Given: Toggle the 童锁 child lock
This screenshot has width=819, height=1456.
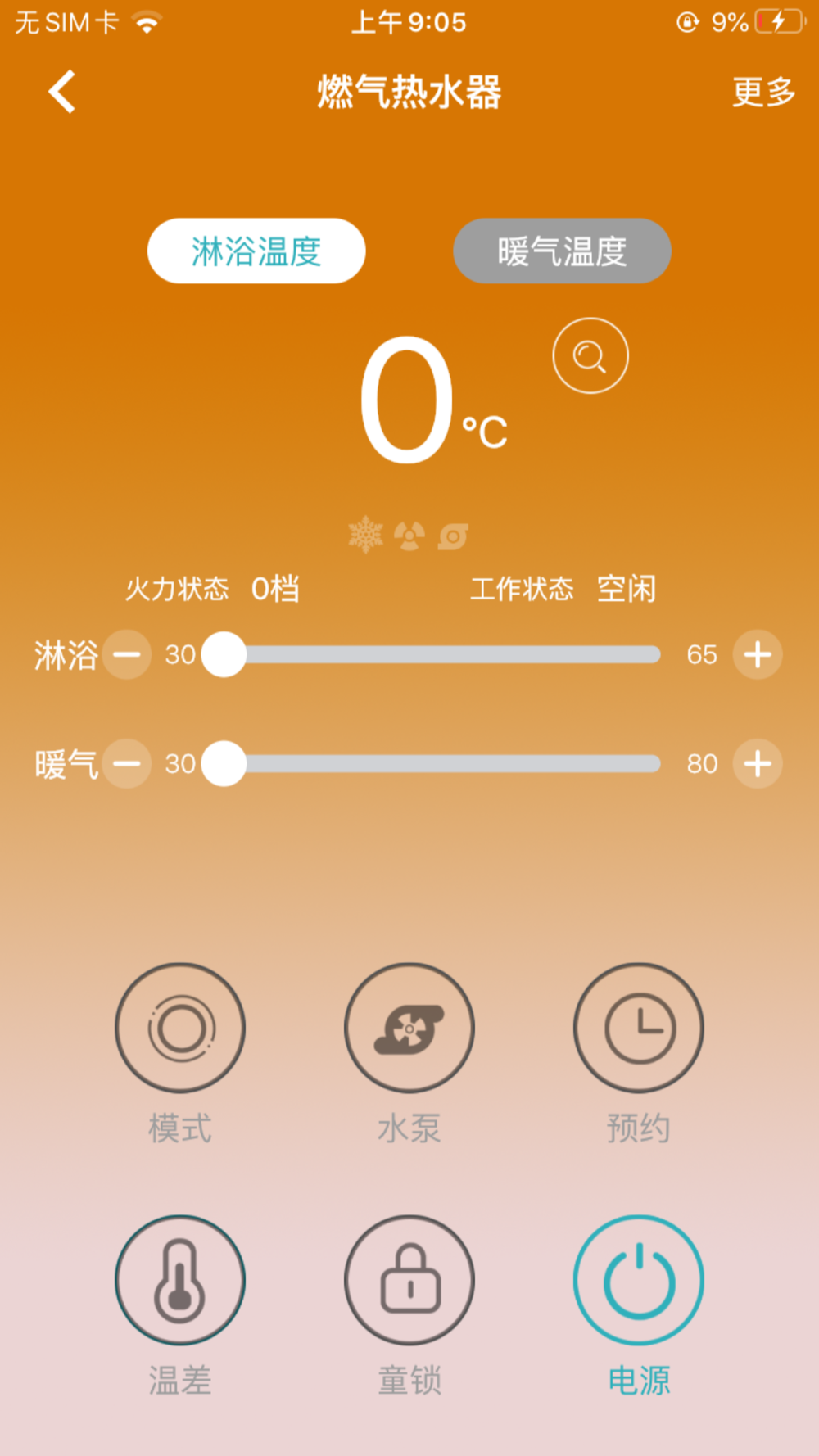Looking at the screenshot, I should click(409, 1280).
